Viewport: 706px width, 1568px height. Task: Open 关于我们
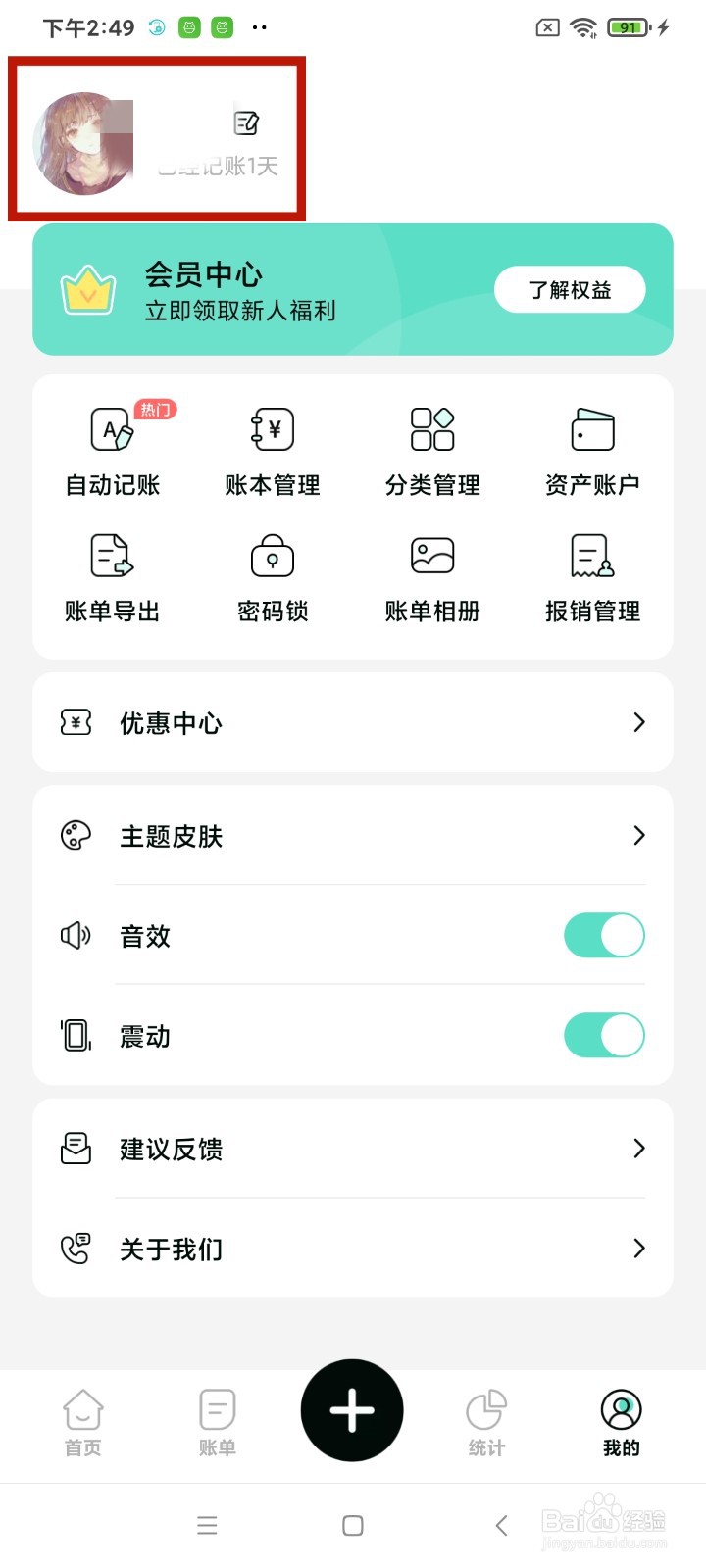tap(353, 1249)
